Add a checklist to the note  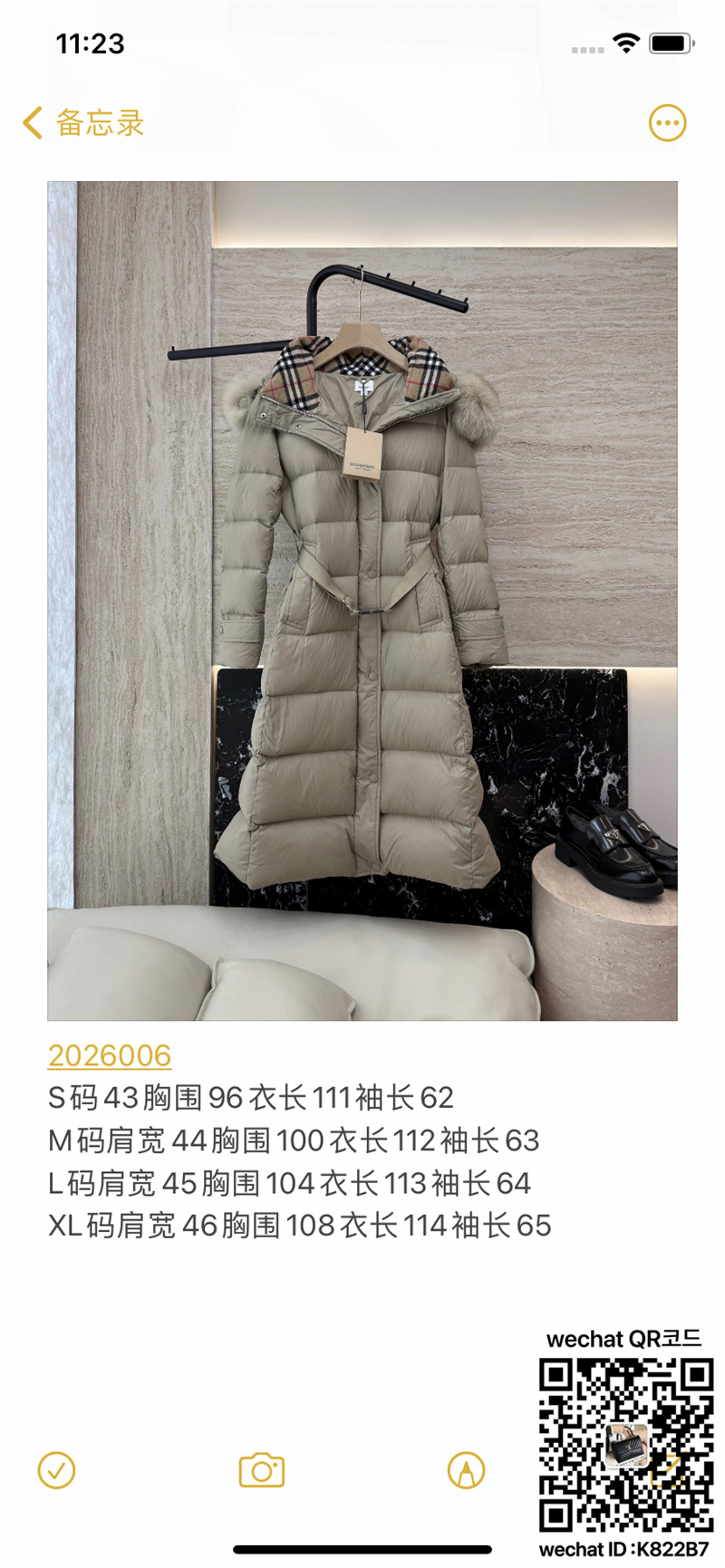[56, 1470]
